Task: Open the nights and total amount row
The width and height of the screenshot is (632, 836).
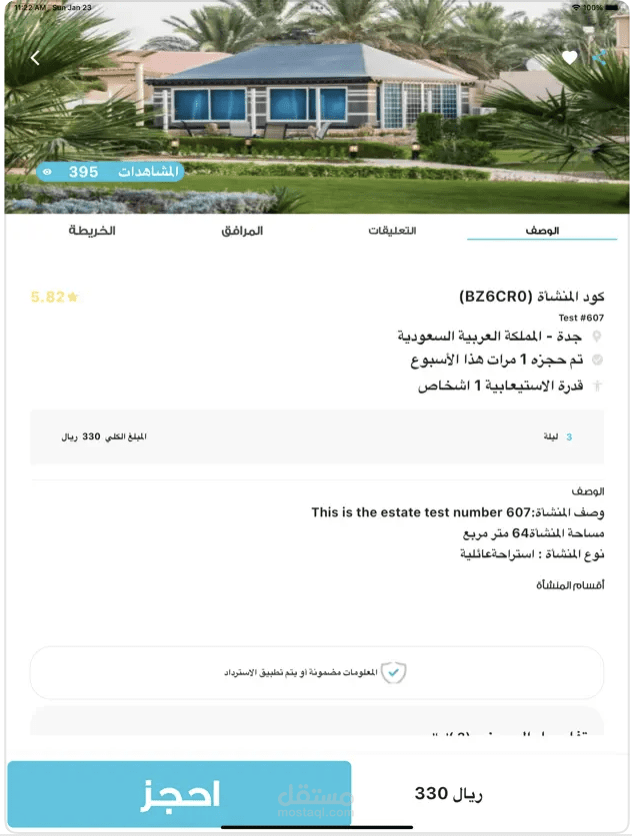Action: coord(316,437)
